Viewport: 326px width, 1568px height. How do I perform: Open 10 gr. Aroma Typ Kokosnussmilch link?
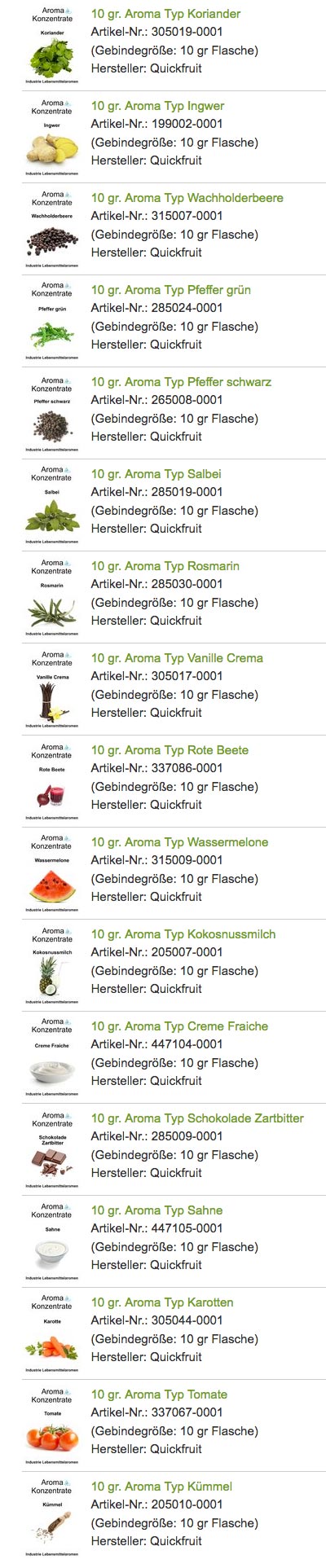(183, 934)
